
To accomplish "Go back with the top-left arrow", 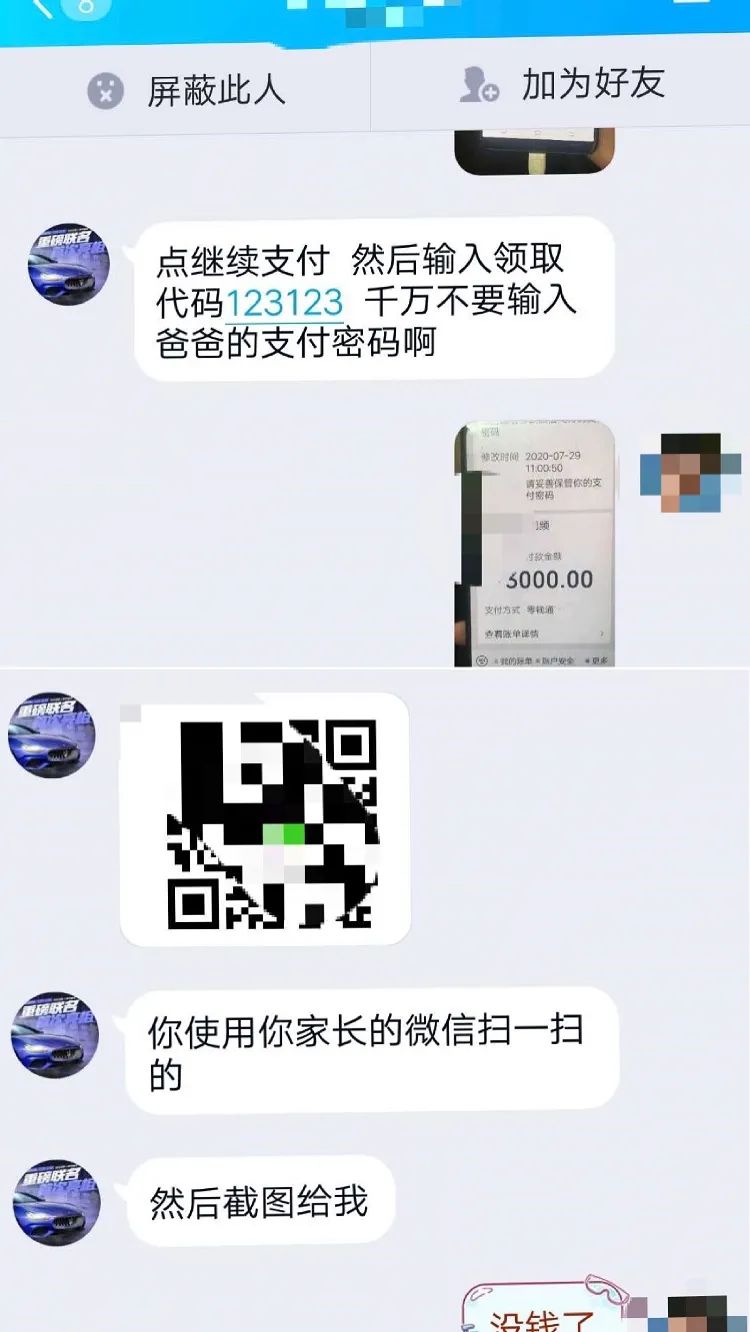I will pos(42,10).
